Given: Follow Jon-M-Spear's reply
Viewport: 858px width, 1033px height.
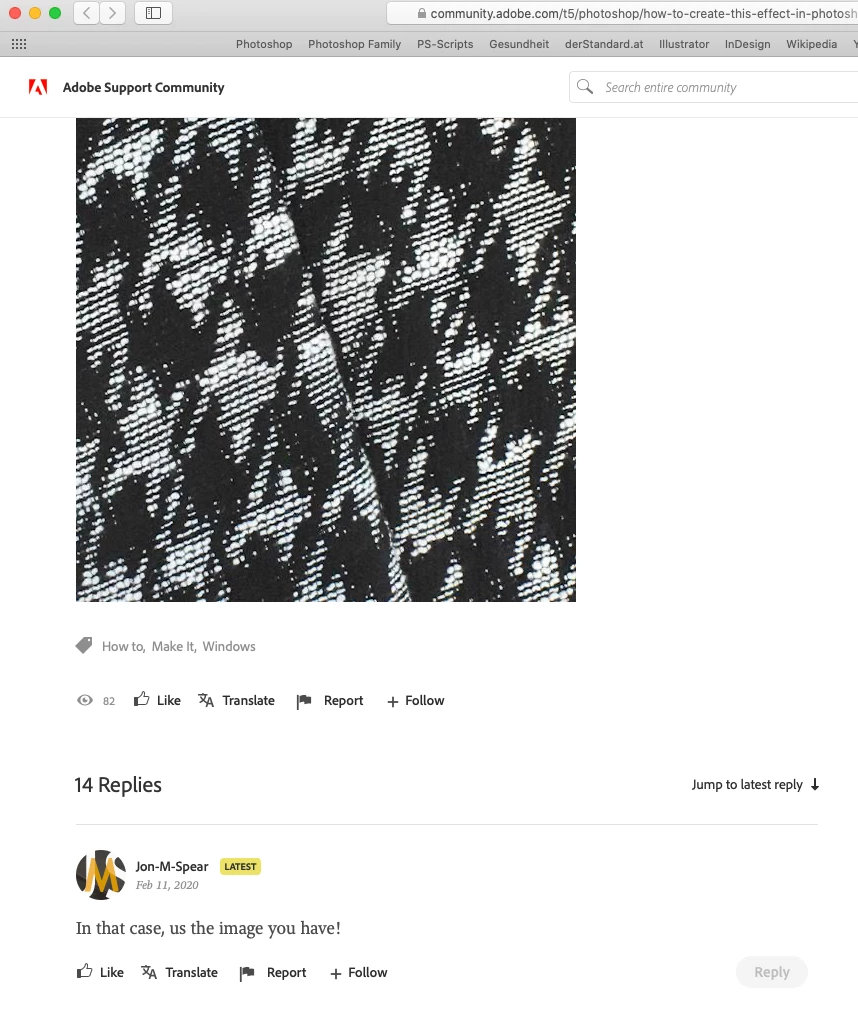Looking at the screenshot, I should tap(359, 972).
